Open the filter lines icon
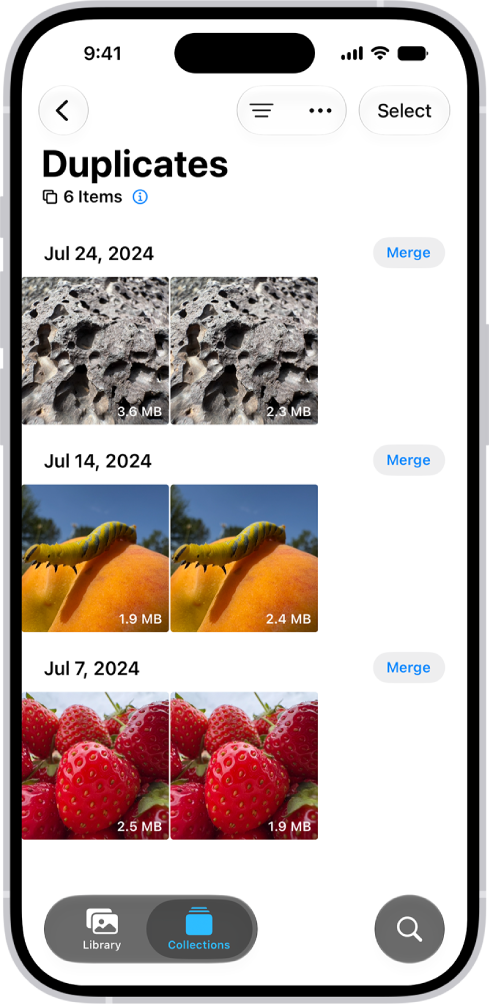The width and height of the screenshot is (490, 1008). point(262,111)
